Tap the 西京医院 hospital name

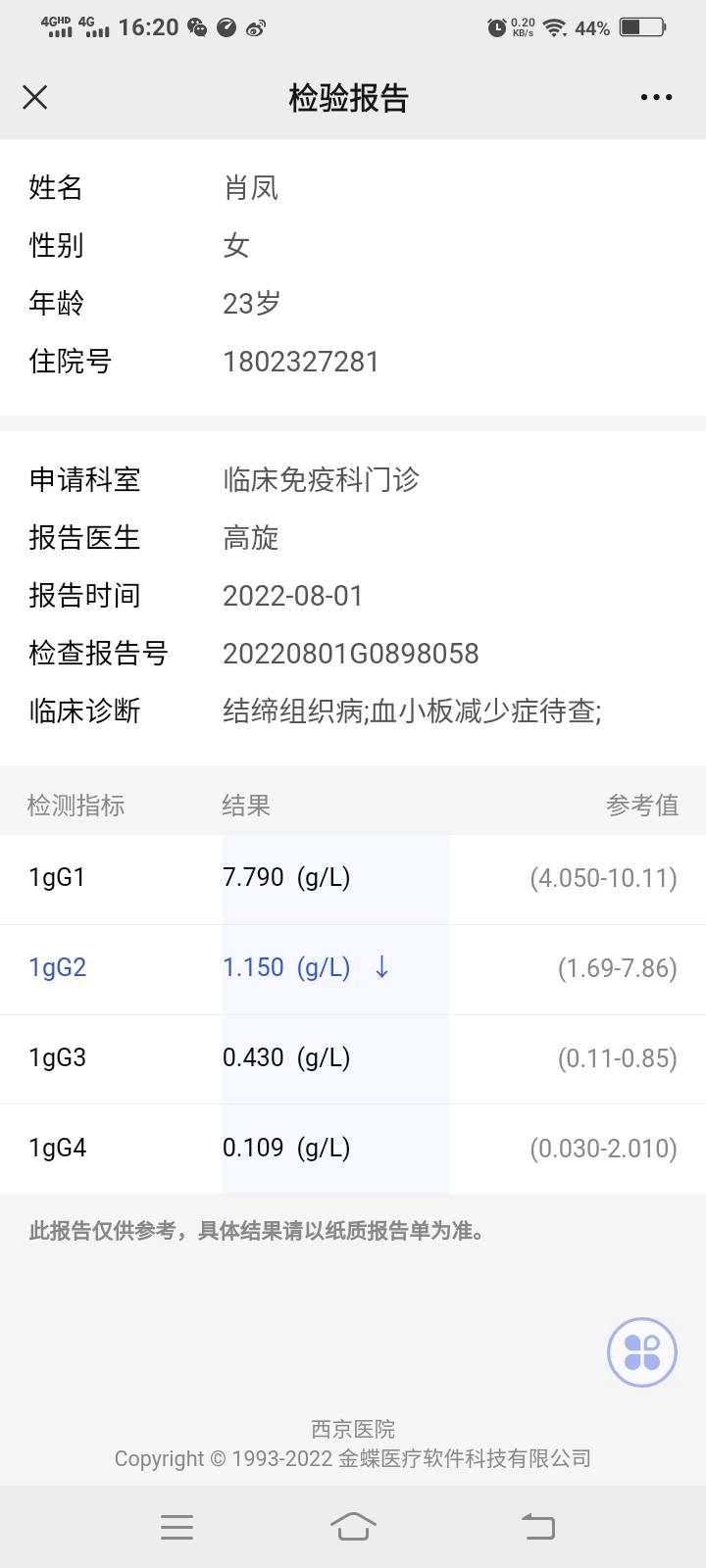click(352, 1428)
